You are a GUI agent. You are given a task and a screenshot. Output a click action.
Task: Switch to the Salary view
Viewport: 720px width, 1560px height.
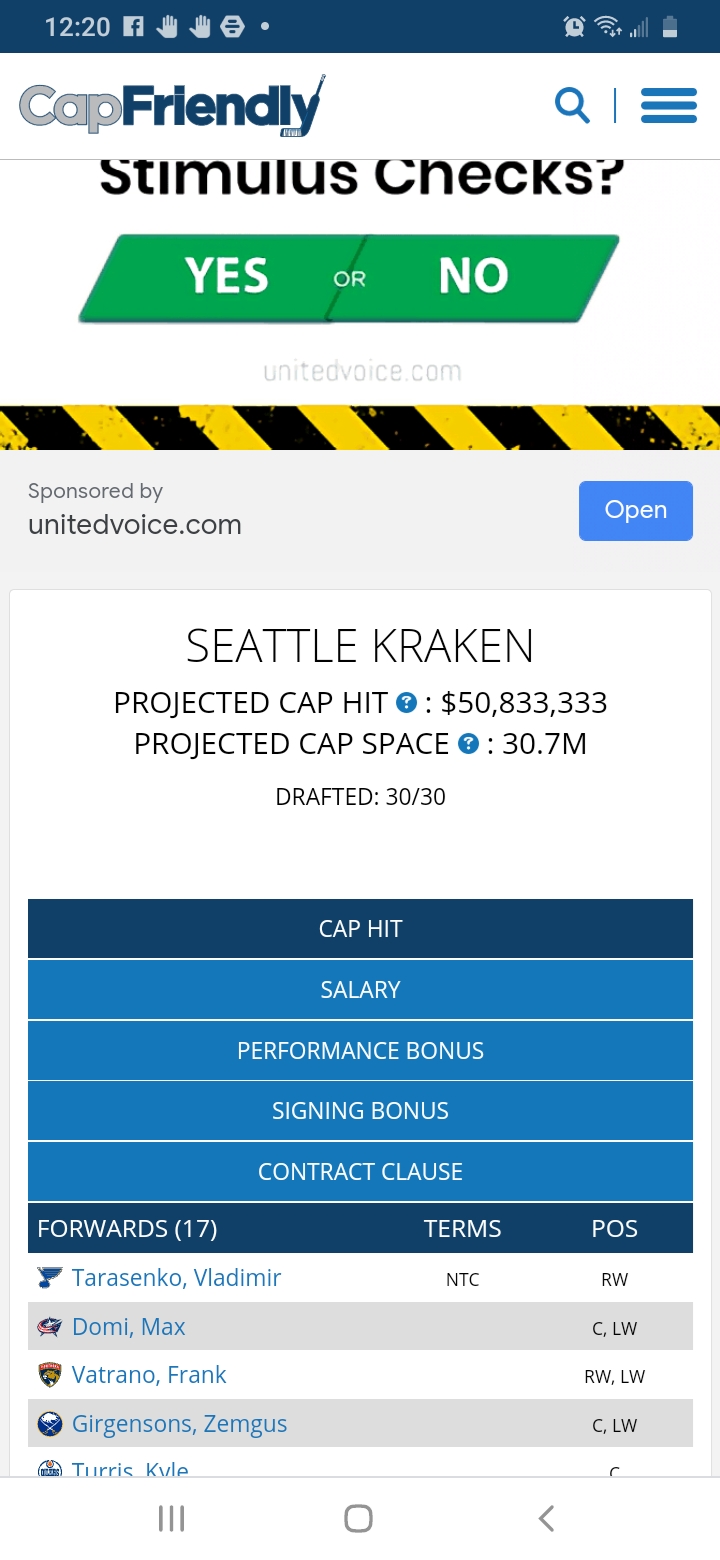click(360, 990)
